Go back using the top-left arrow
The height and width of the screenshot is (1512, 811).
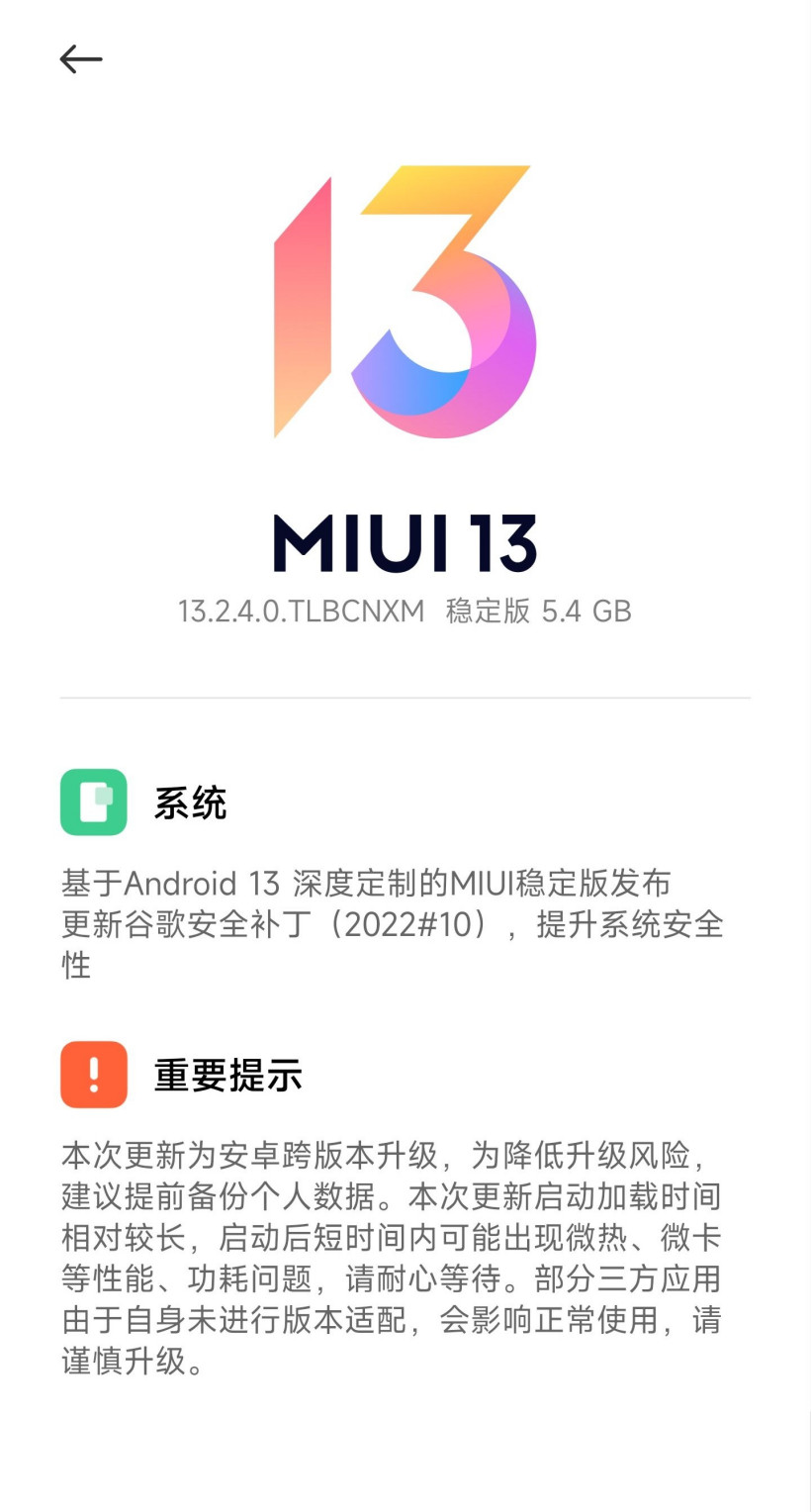(x=81, y=59)
